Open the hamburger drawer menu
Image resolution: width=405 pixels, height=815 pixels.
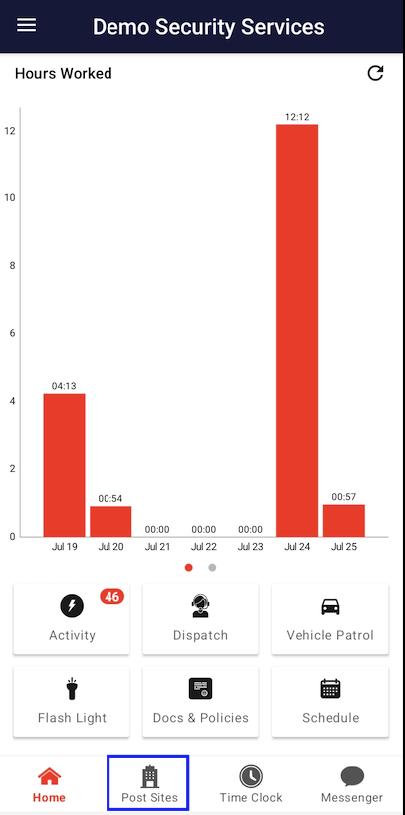point(27,25)
